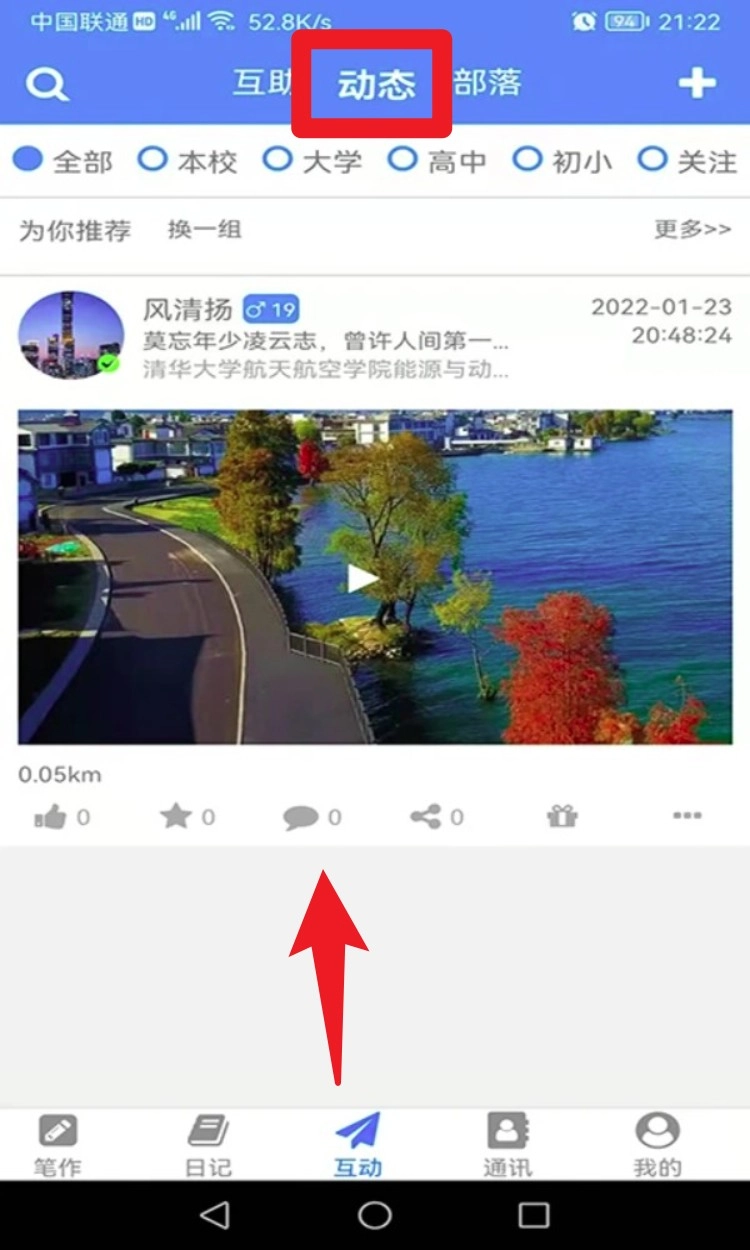Switch to the 部落 tab

click(x=488, y=83)
